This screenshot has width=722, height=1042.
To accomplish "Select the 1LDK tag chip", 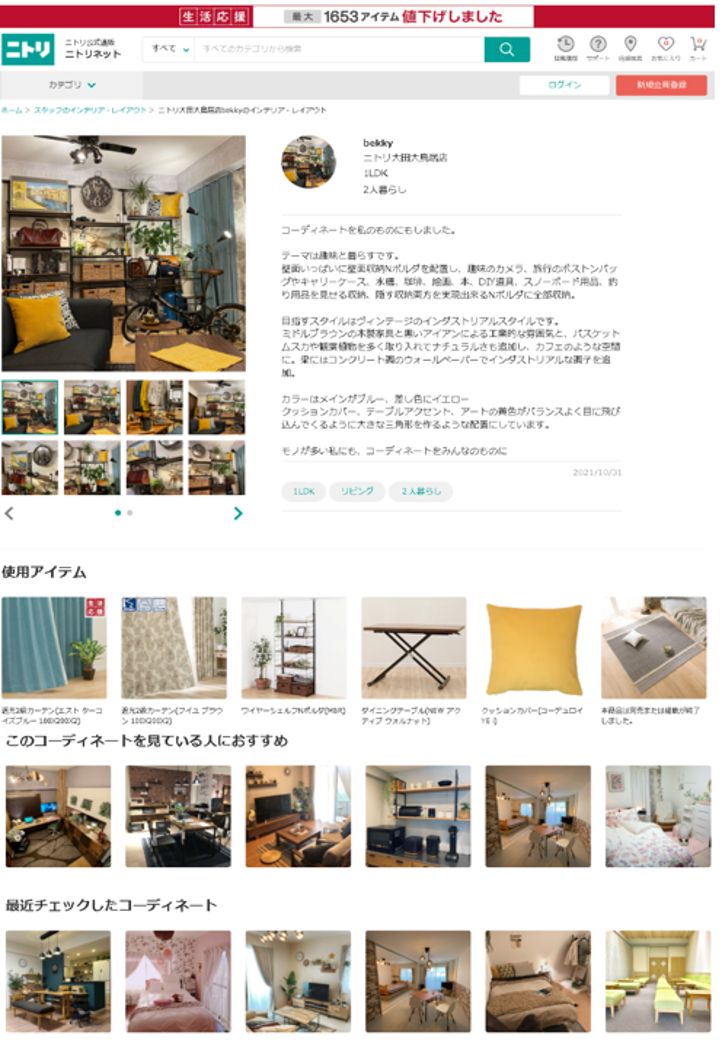I will tap(304, 491).
